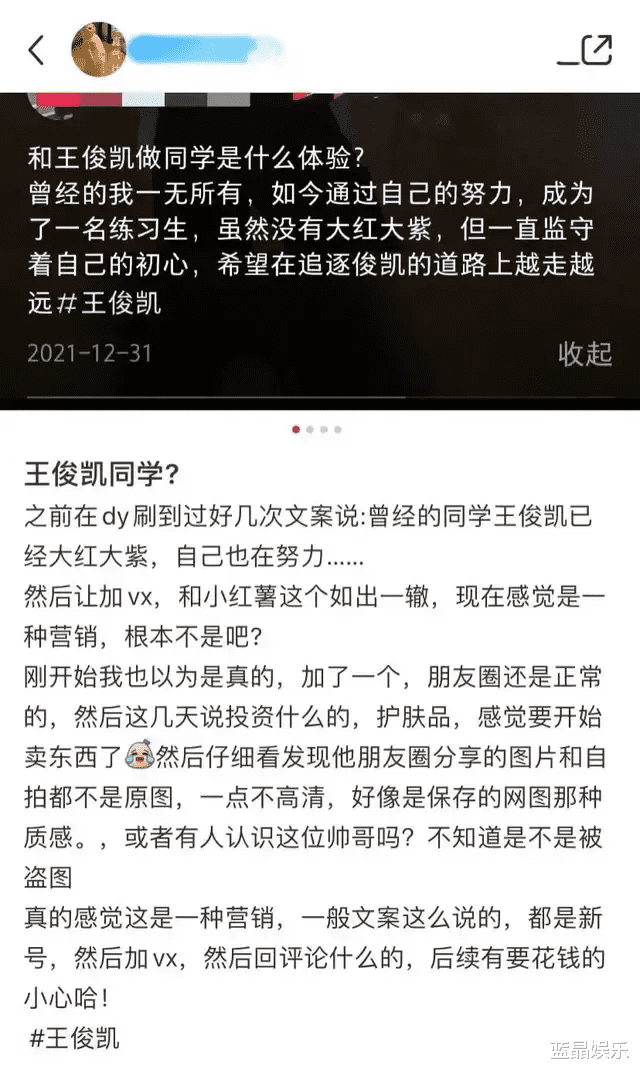Viewport: 640px width, 1073px height.
Task: Go back using the top-left arrow
Action: [x=37, y=50]
